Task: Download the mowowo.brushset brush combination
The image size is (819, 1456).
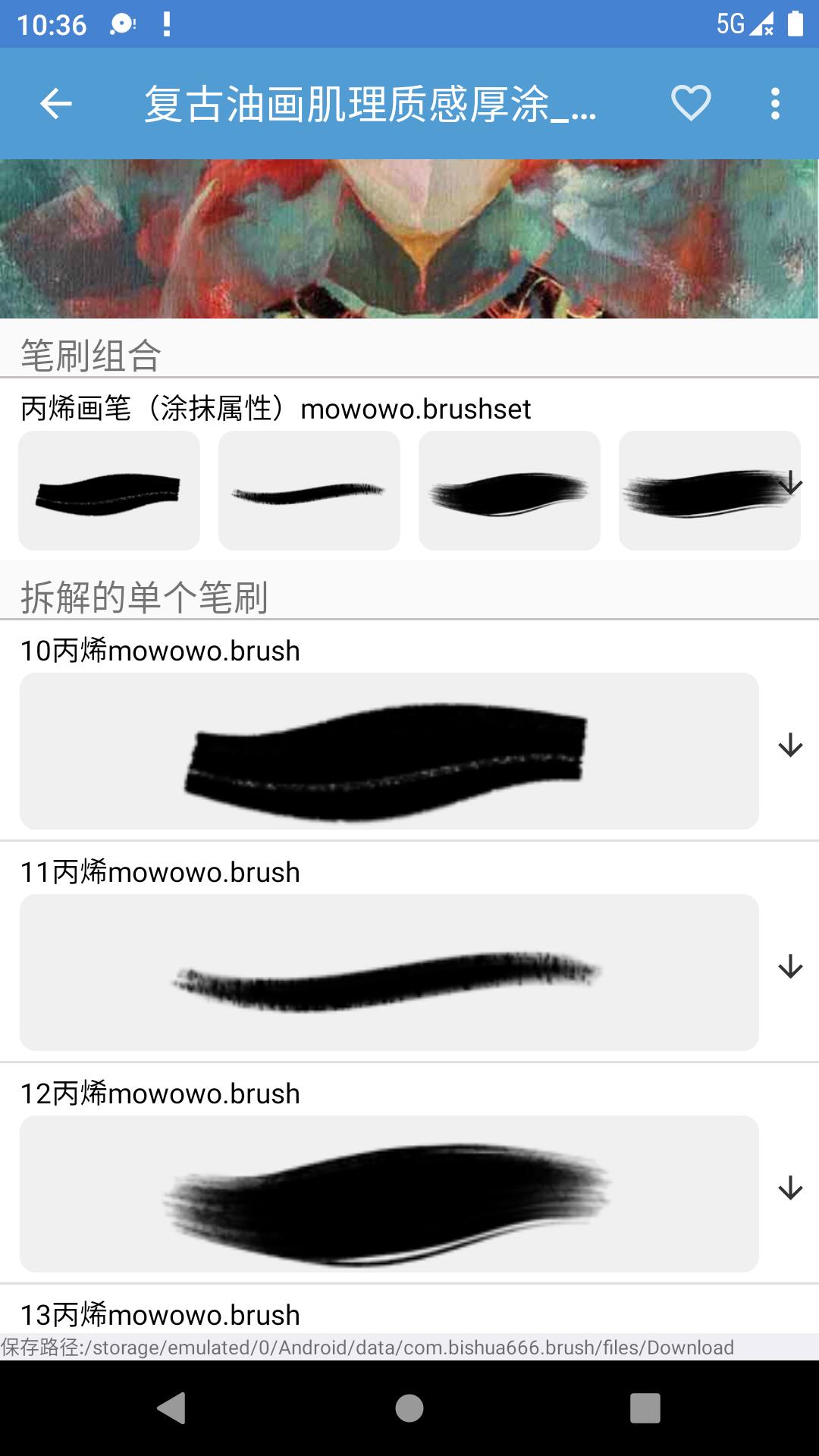Action: pyautogui.click(x=790, y=483)
